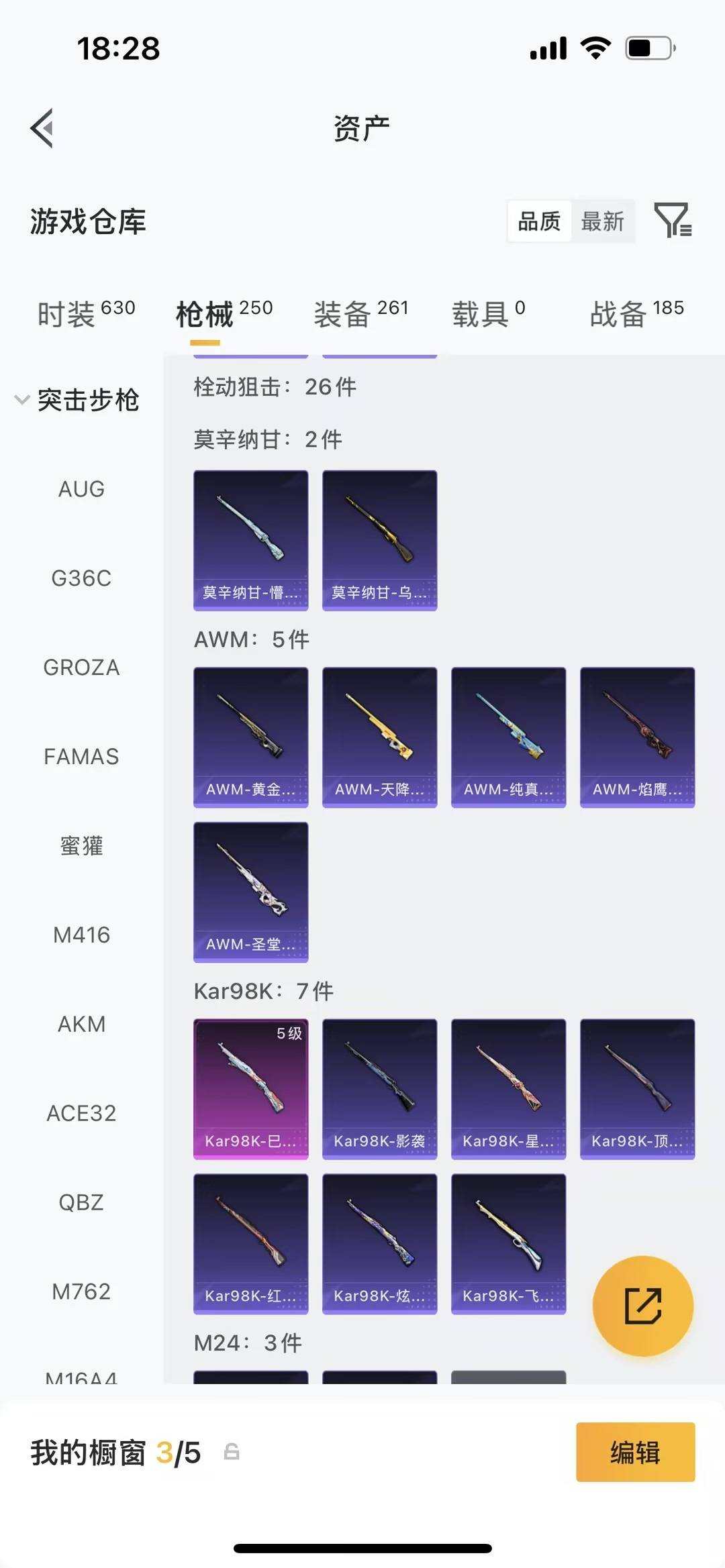Image resolution: width=725 pixels, height=1568 pixels.
Task: Choose AKM from the weapon list
Action: (81, 1024)
